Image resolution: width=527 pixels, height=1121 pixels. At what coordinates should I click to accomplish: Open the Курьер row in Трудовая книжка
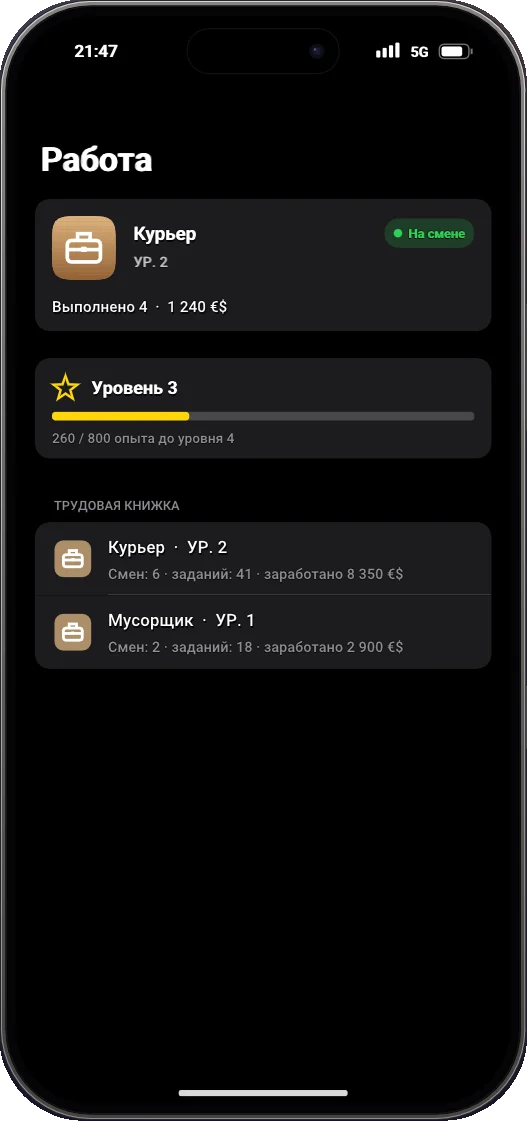point(263,559)
